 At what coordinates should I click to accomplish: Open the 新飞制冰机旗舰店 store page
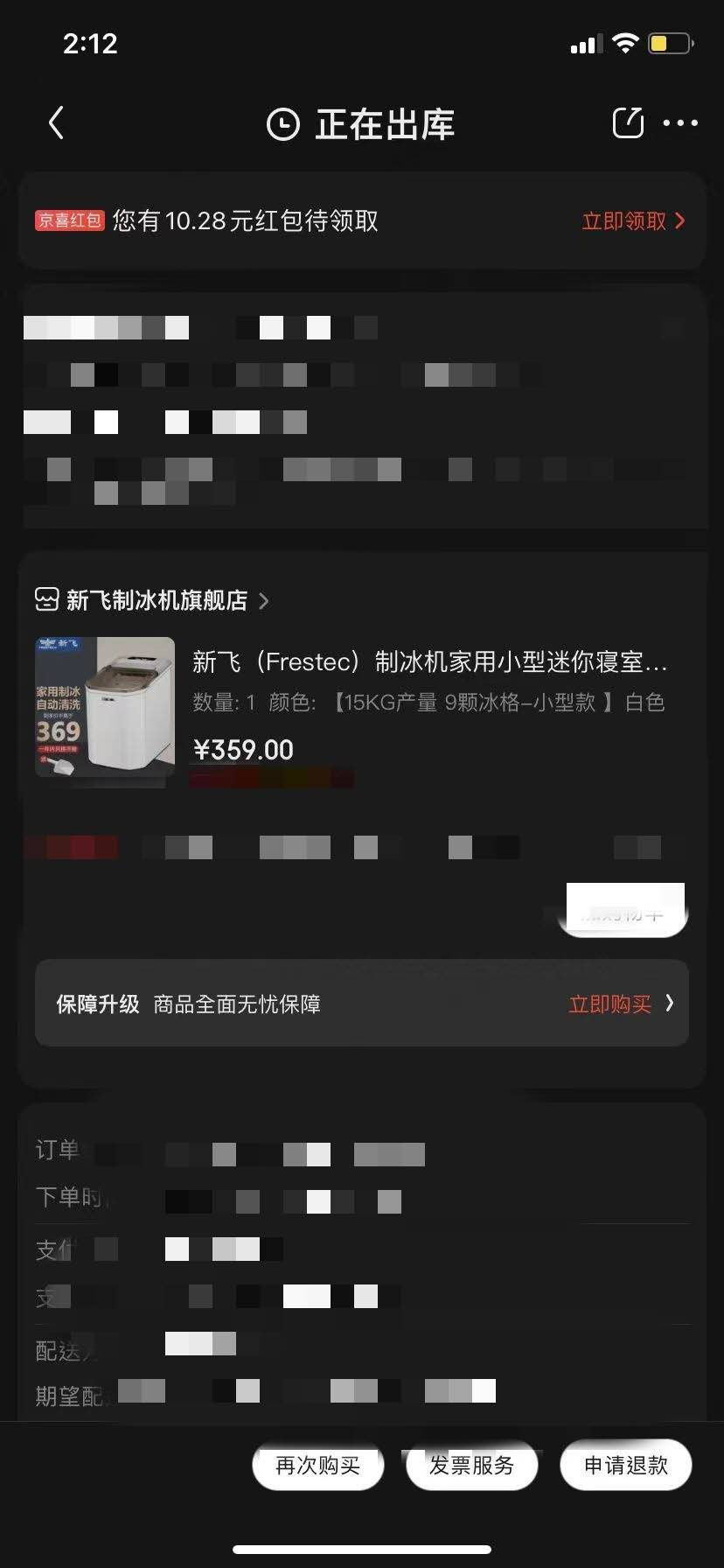point(156,600)
